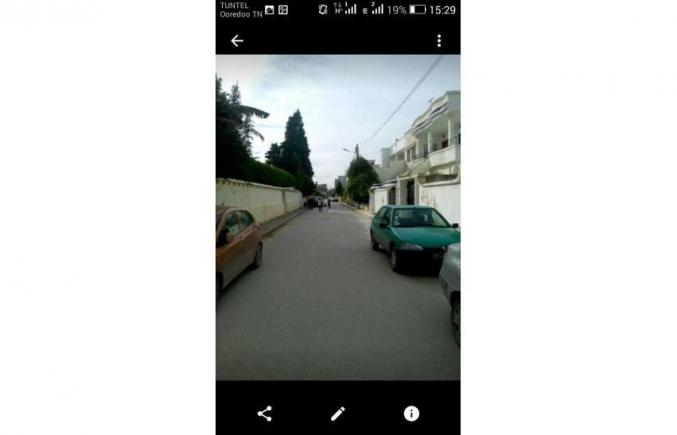Open the three-dot overflow menu

click(438, 41)
